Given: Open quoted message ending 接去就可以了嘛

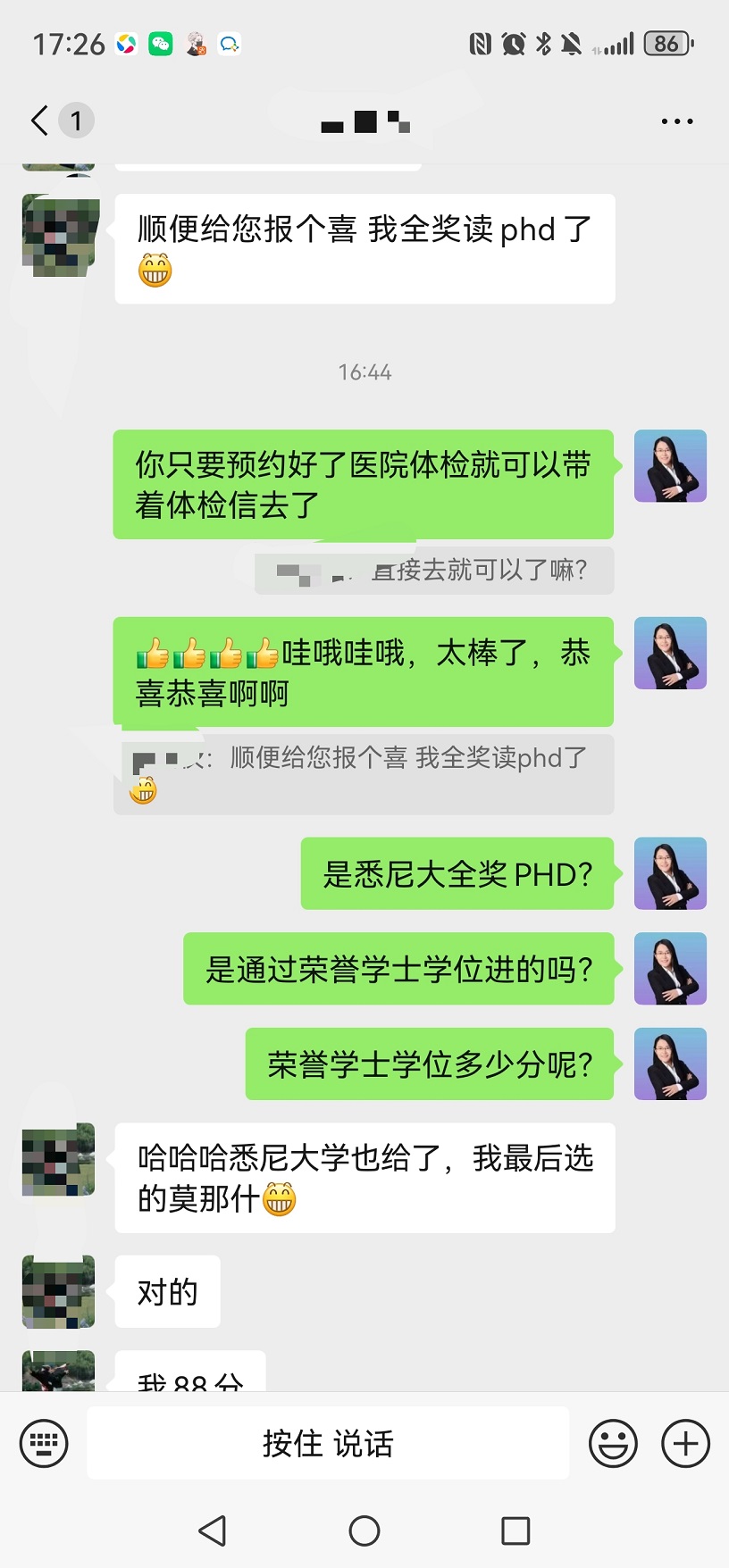Looking at the screenshot, I should (x=434, y=571).
